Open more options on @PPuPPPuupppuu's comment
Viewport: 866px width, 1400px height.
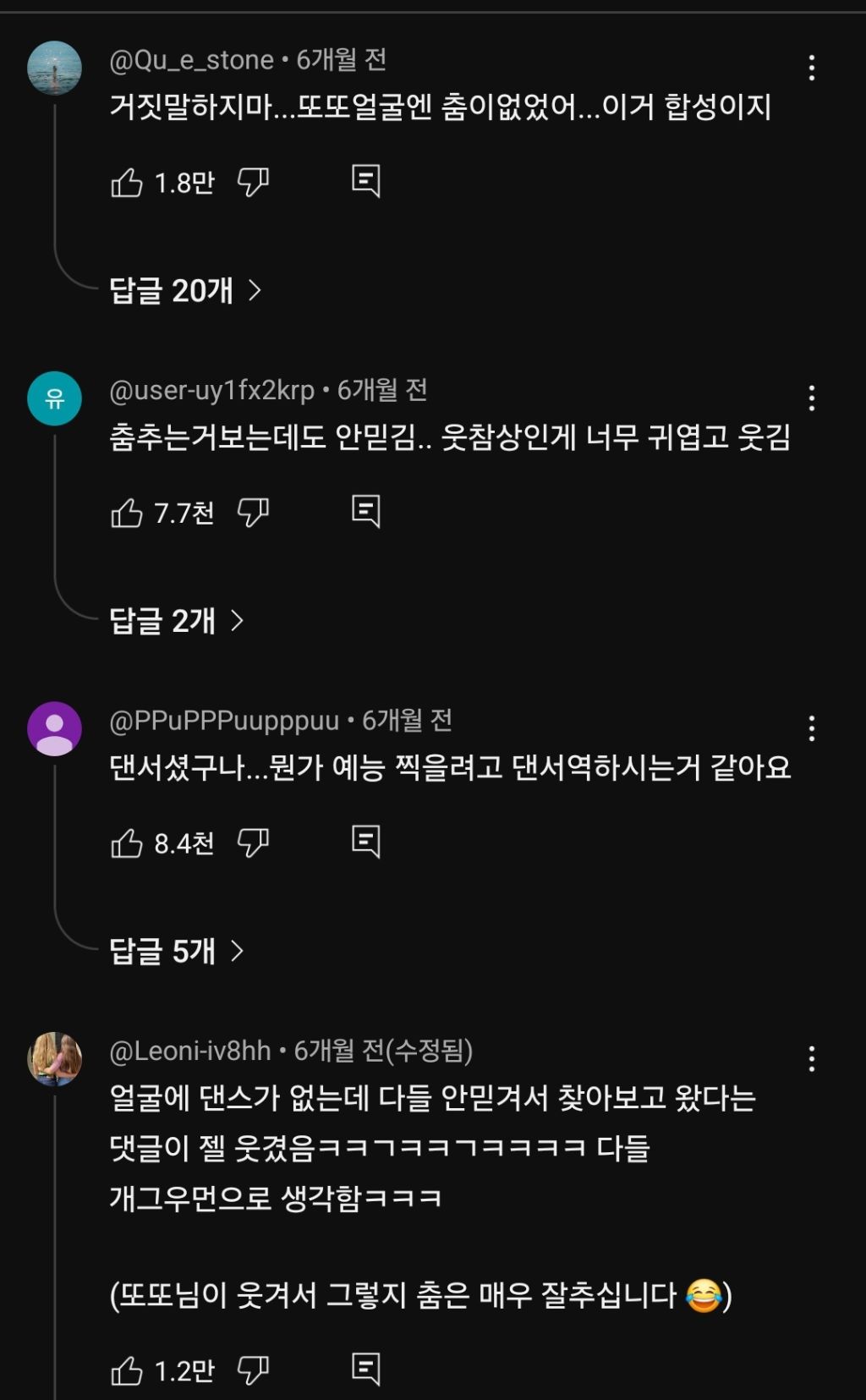[x=812, y=728]
